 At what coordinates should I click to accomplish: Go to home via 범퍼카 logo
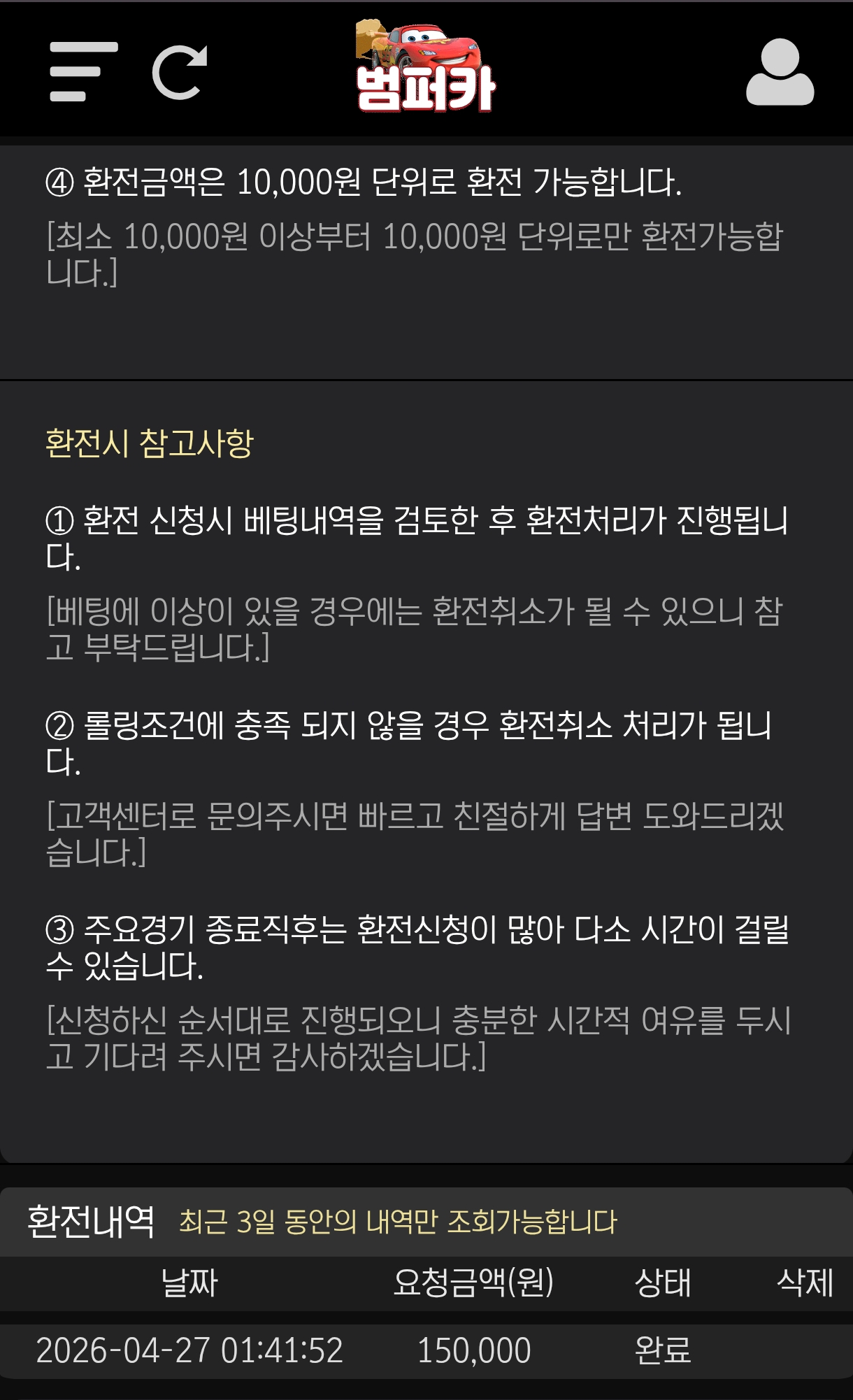point(425,68)
